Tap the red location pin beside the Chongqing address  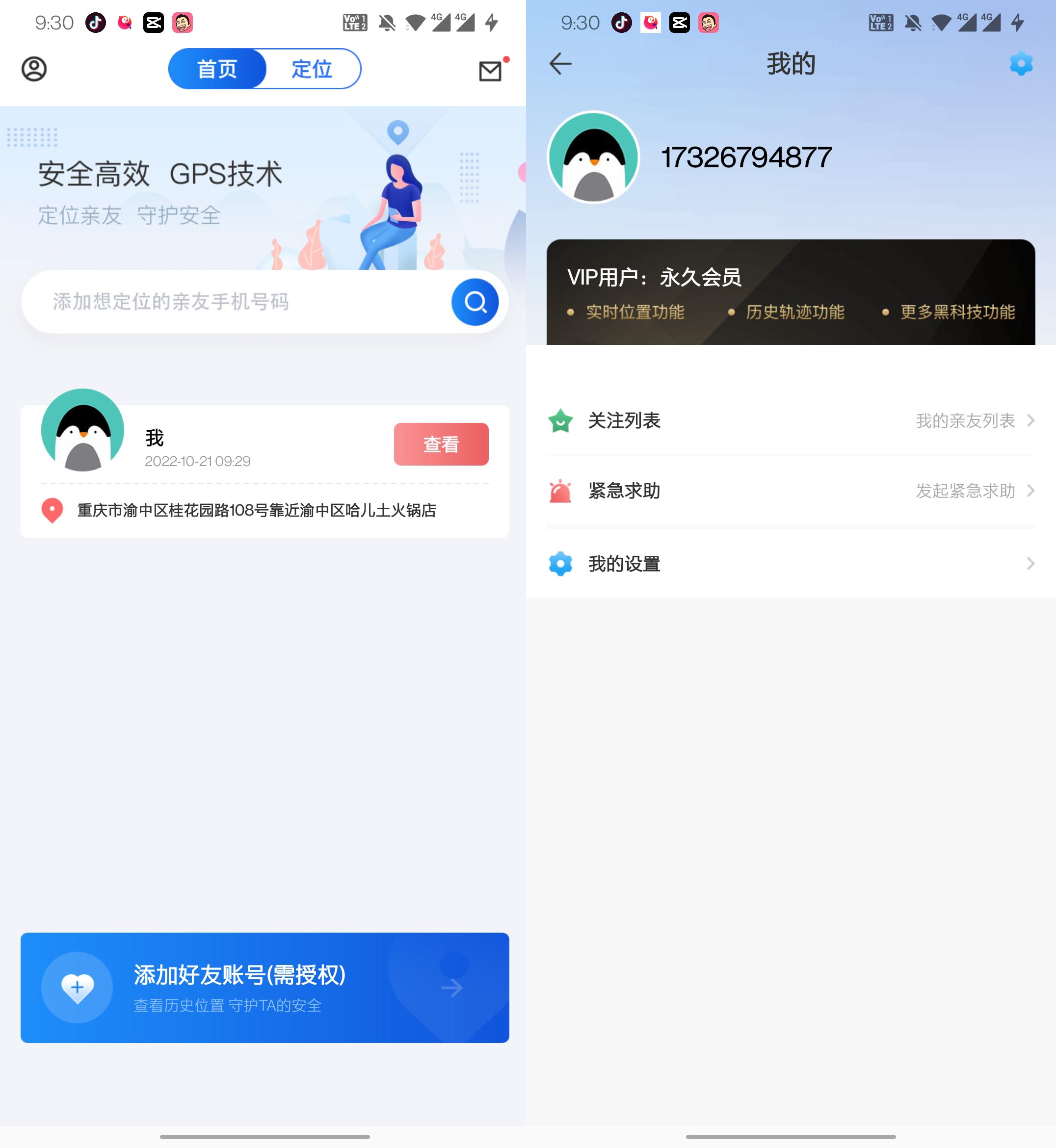pos(52,511)
